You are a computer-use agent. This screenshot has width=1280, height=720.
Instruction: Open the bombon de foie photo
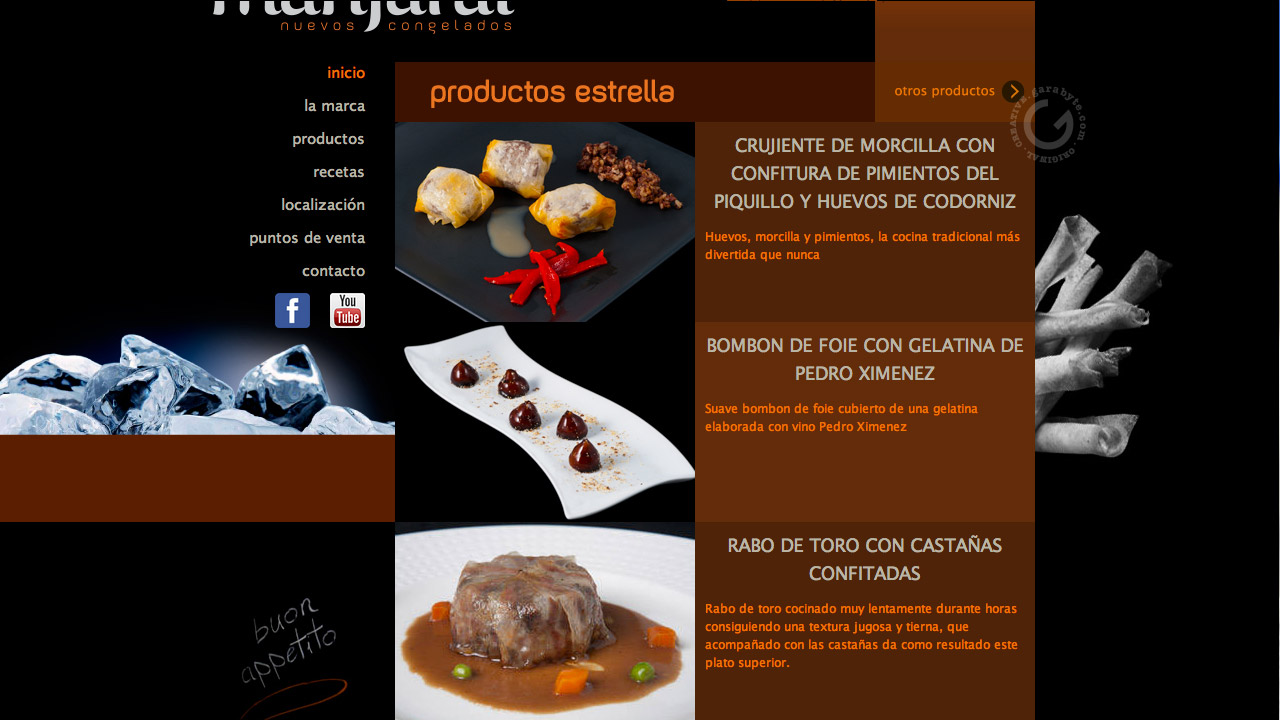point(545,422)
